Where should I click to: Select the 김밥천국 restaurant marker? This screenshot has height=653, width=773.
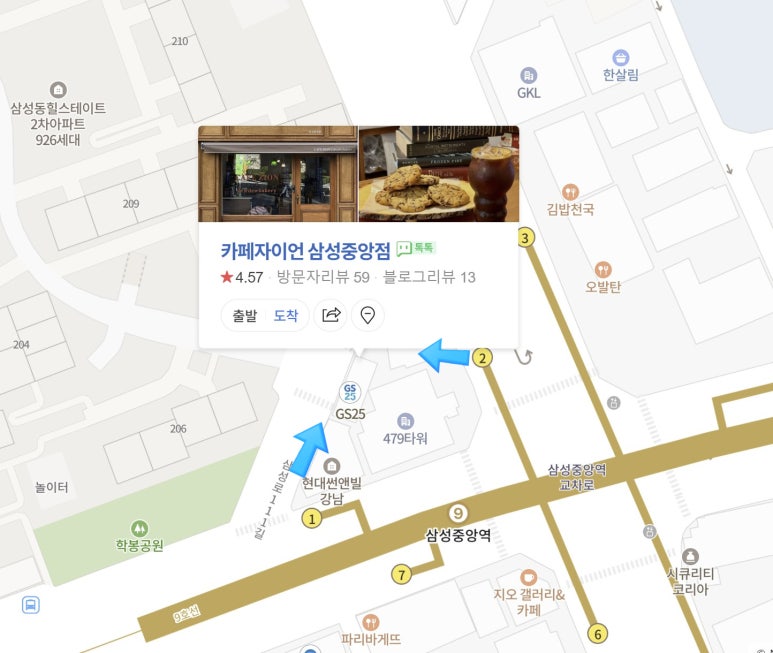click(570, 191)
